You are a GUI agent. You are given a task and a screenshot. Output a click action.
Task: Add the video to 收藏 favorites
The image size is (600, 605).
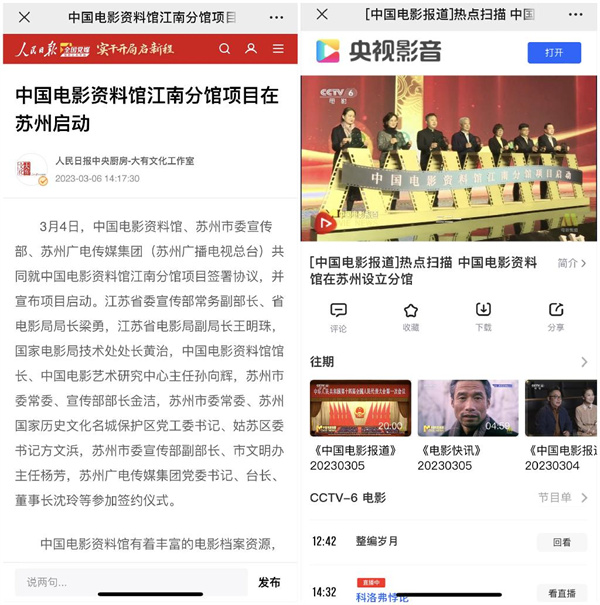point(410,317)
